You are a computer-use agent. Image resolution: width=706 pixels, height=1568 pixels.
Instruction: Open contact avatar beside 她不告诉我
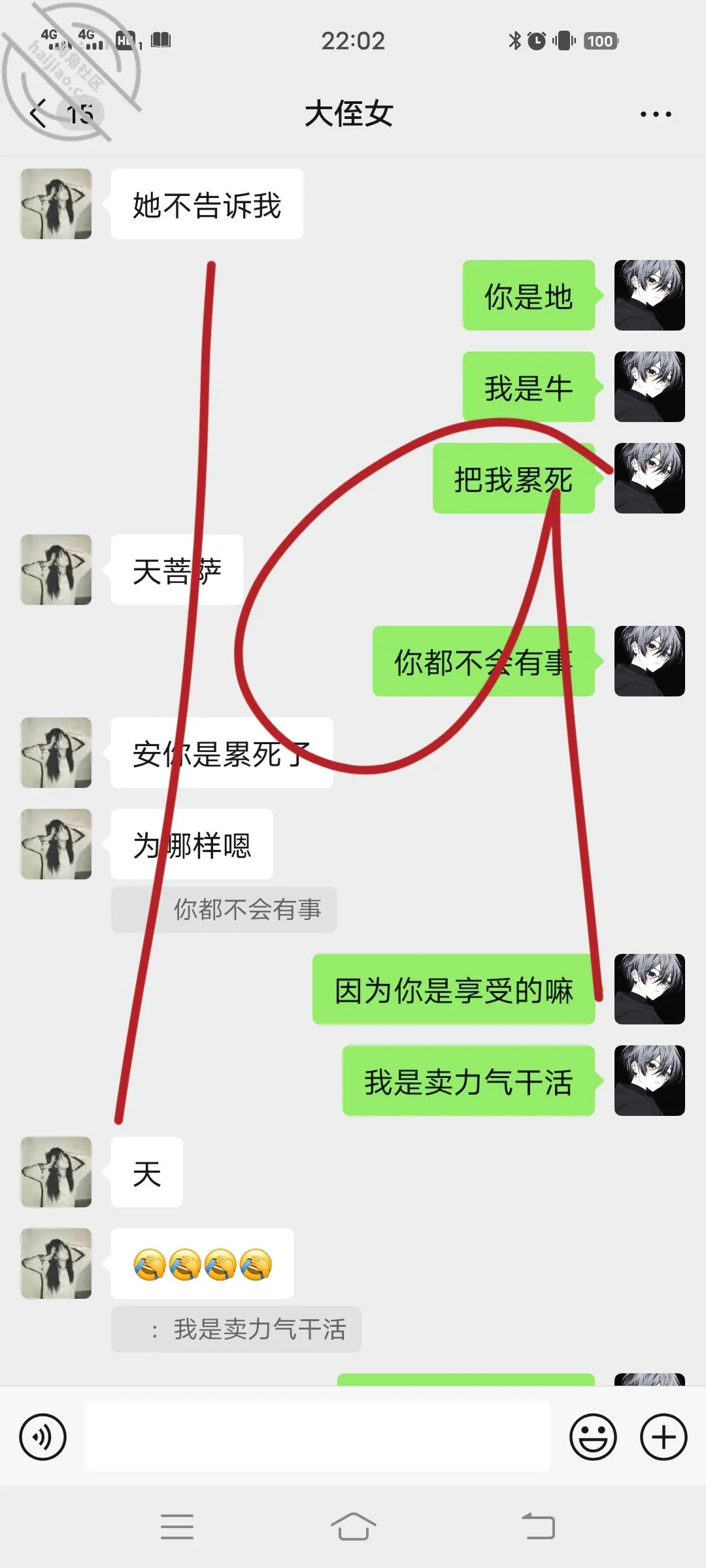point(56,204)
